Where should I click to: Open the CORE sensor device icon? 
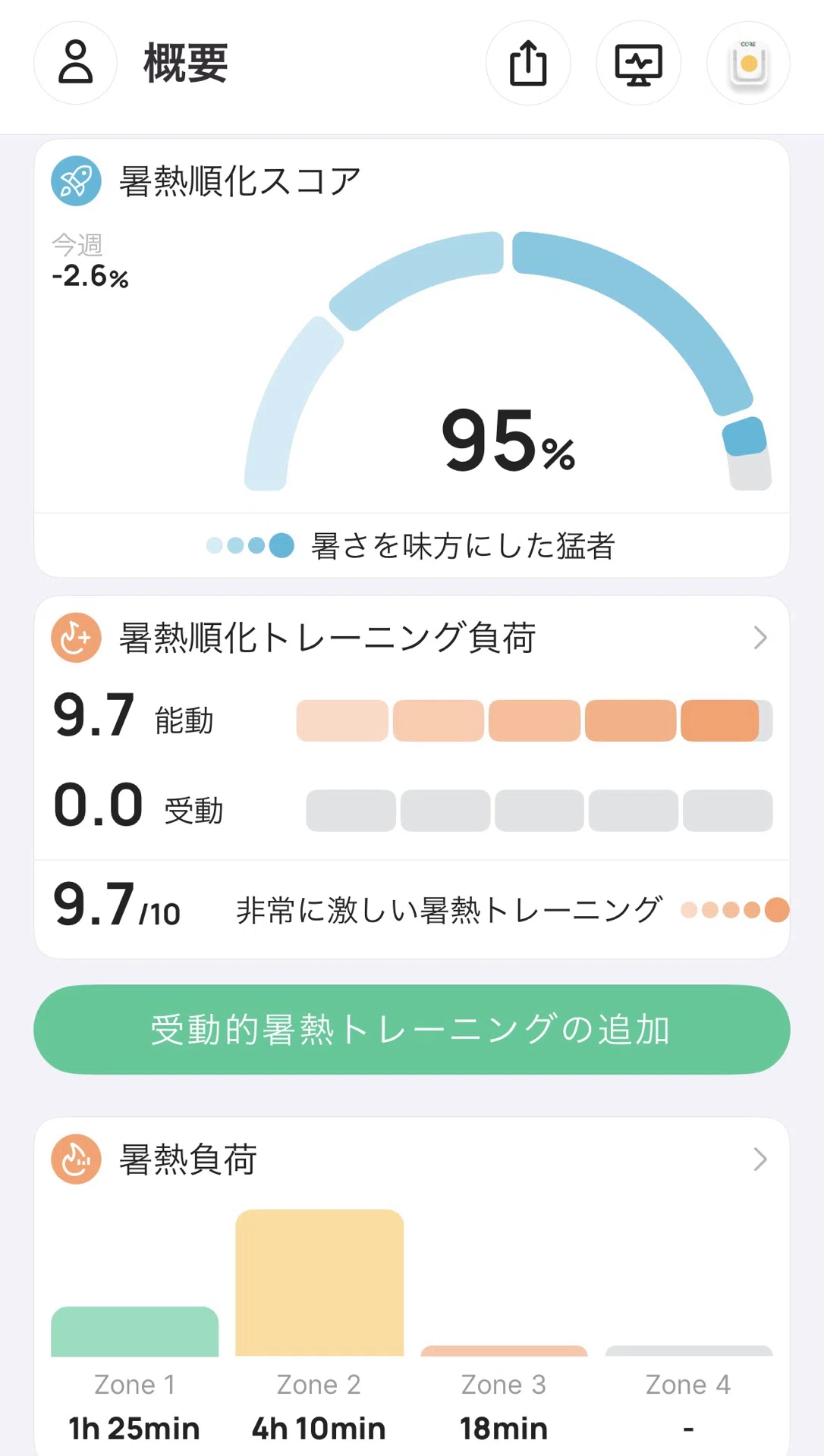click(x=748, y=62)
